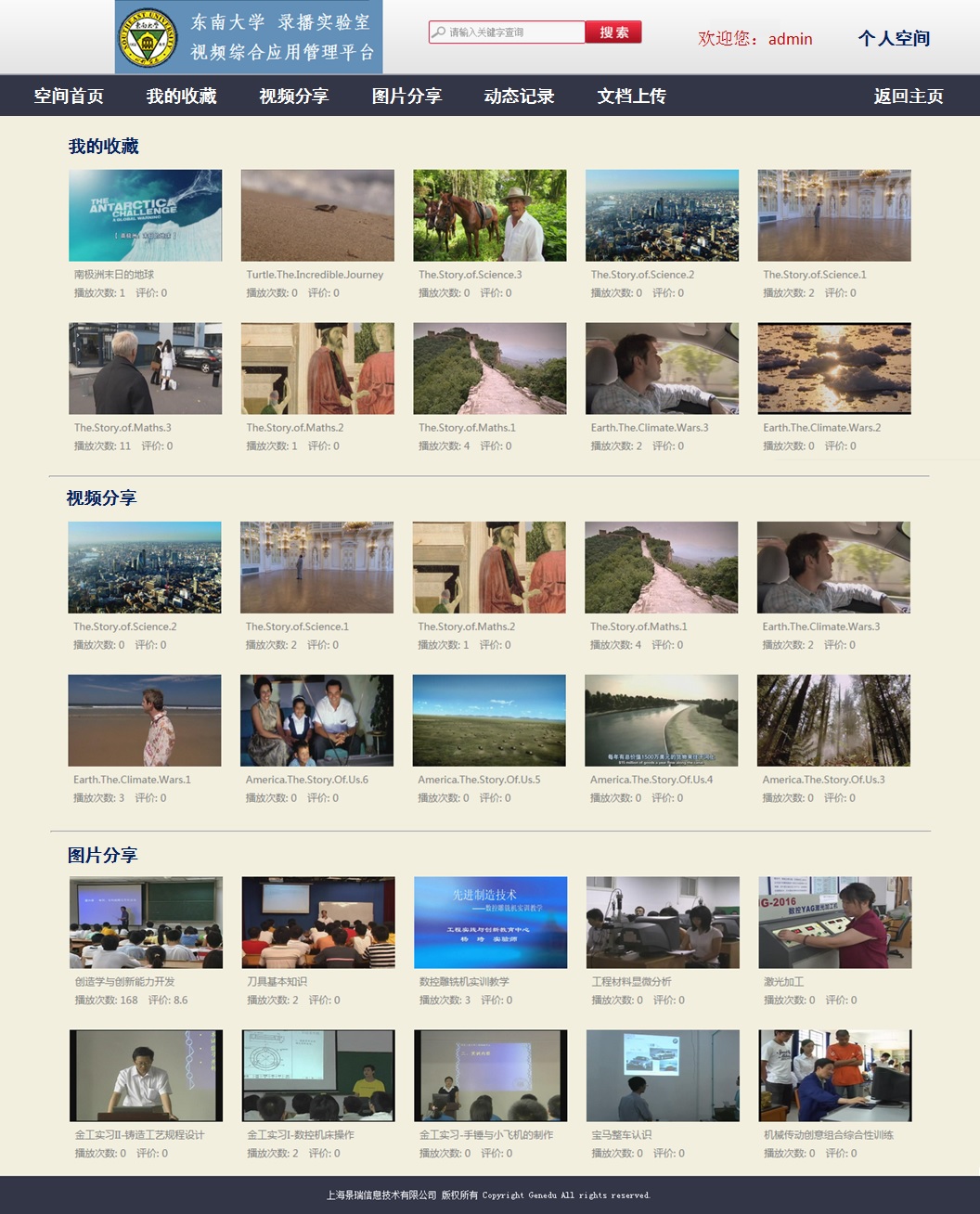Tap 返回主页 to return home
Image resolution: width=980 pixels, height=1214 pixels.
pos(908,96)
